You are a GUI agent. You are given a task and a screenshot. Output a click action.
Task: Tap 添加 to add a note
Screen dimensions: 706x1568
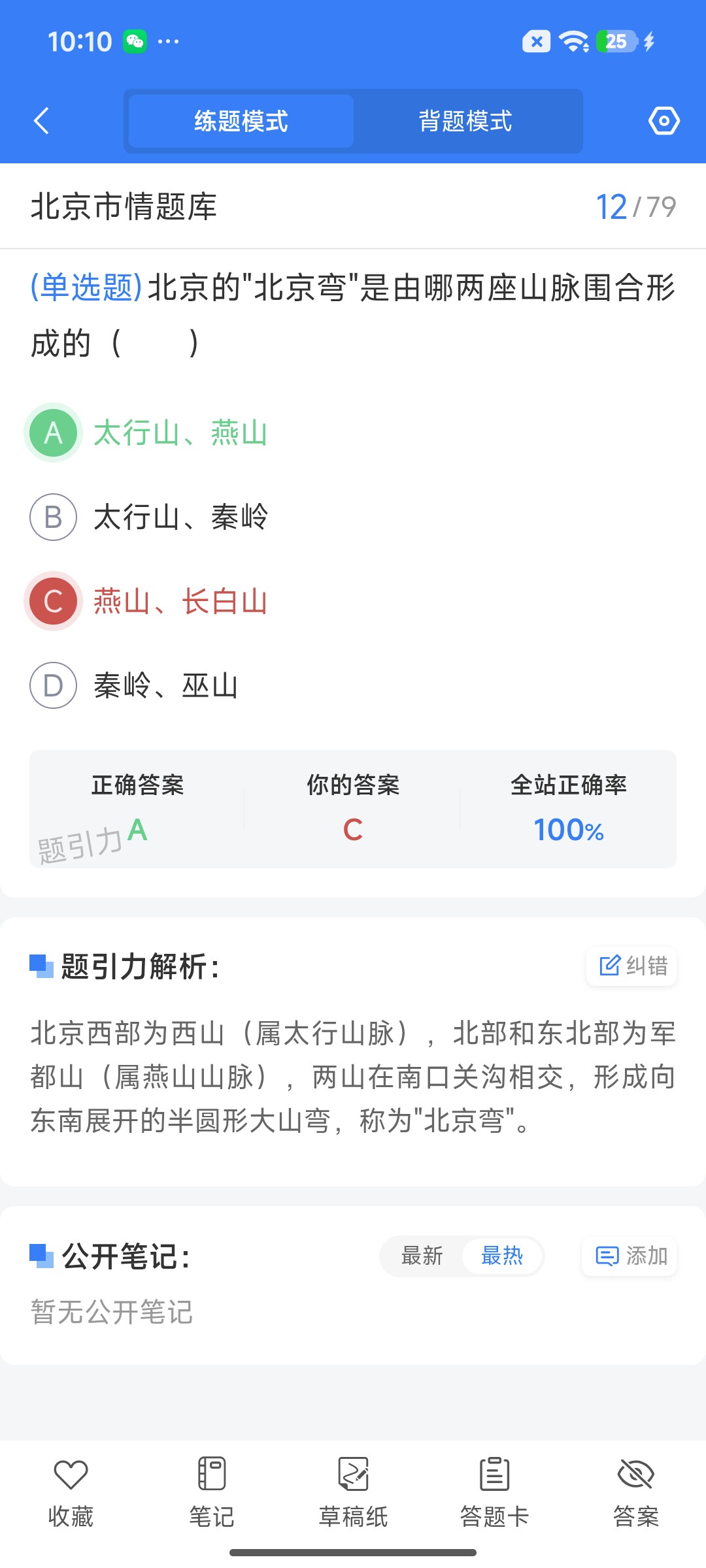click(629, 1256)
